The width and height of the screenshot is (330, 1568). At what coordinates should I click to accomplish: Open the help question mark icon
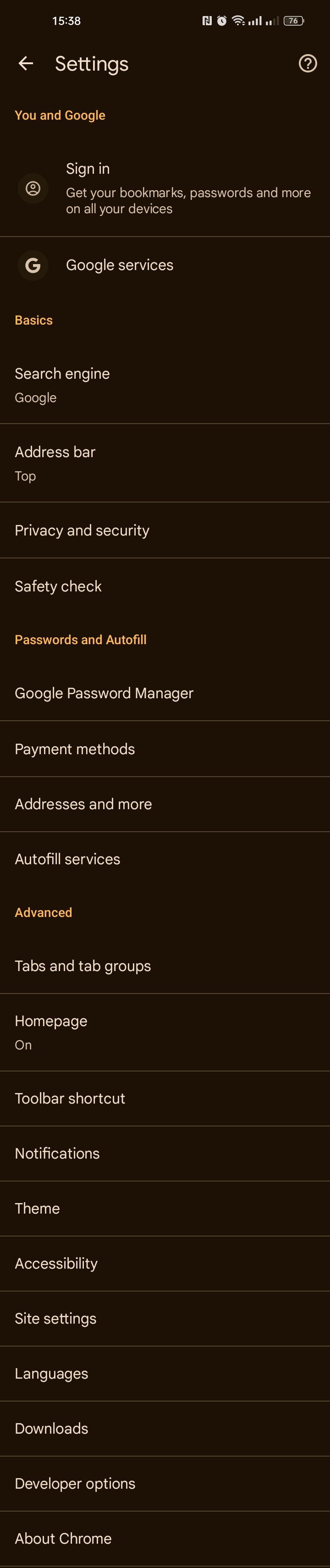tap(308, 63)
